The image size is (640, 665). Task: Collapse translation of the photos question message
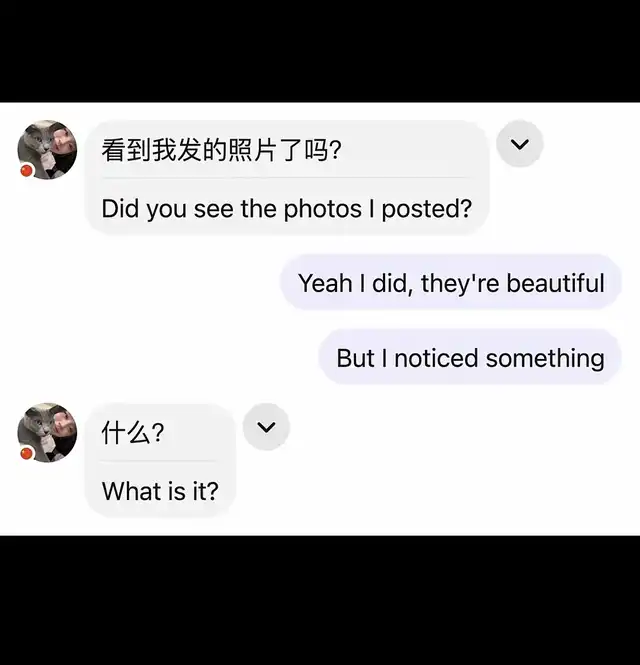(519, 145)
